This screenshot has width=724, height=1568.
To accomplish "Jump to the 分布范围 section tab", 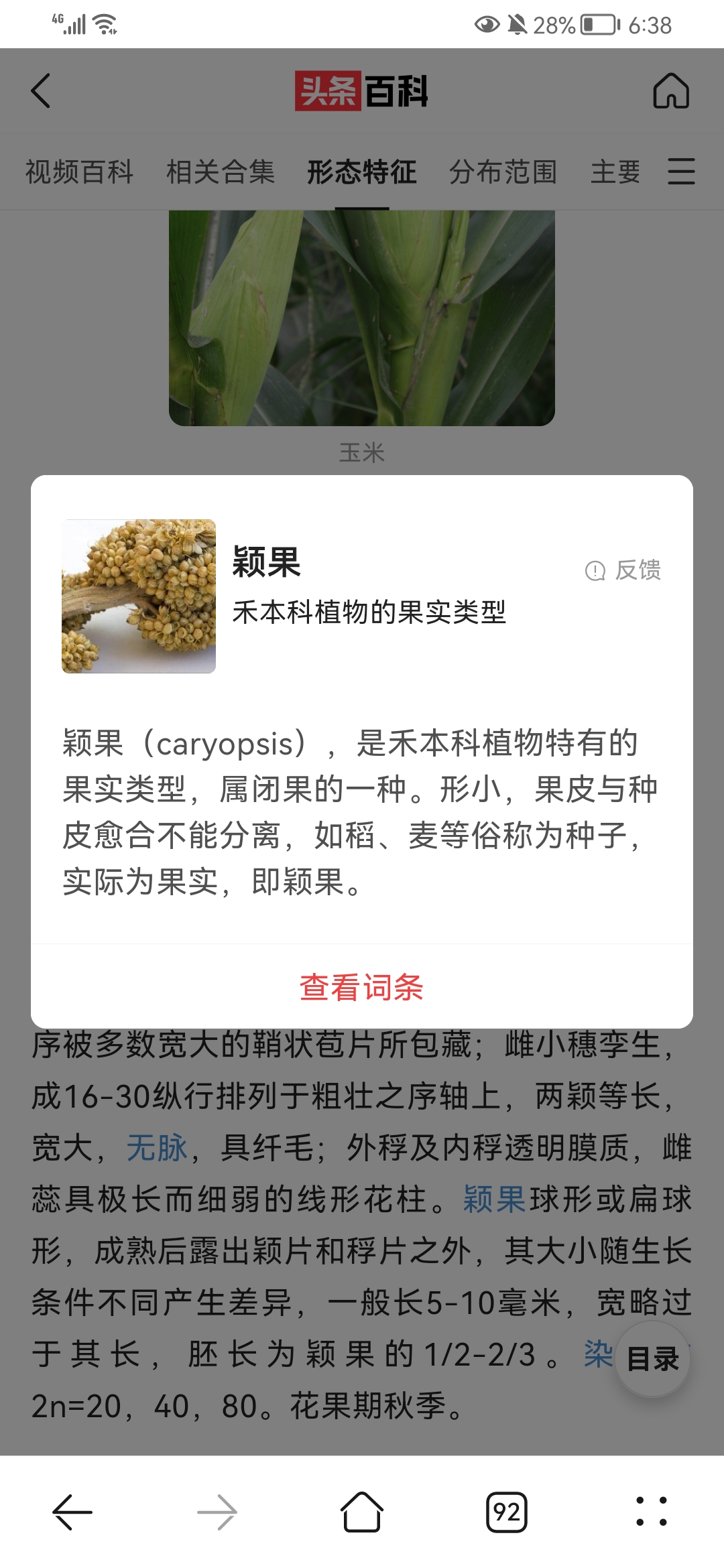I will [503, 172].
